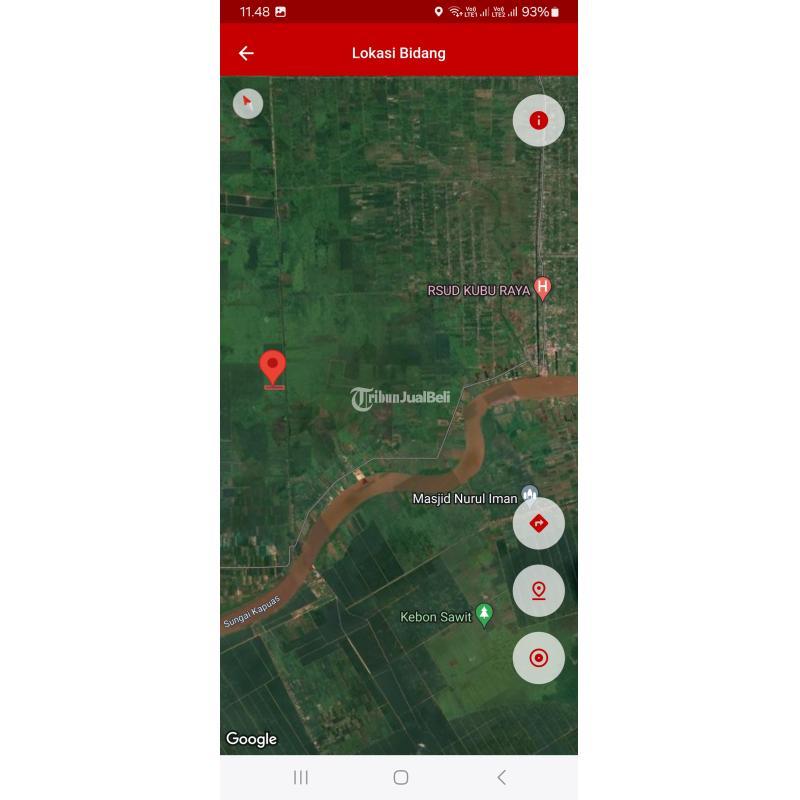The height and width of the screenshot is (800, 800).
Task: Center map with the target circle button
Action: (538, 657)
